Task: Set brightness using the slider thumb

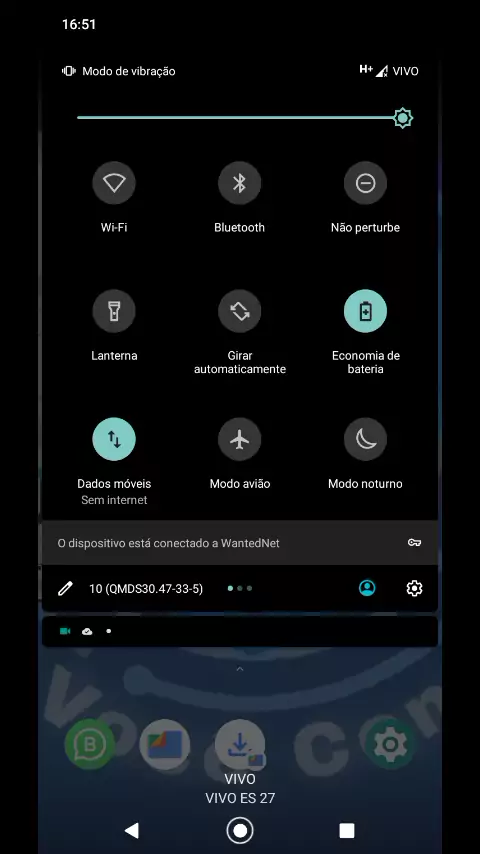Action: point(403,118)
